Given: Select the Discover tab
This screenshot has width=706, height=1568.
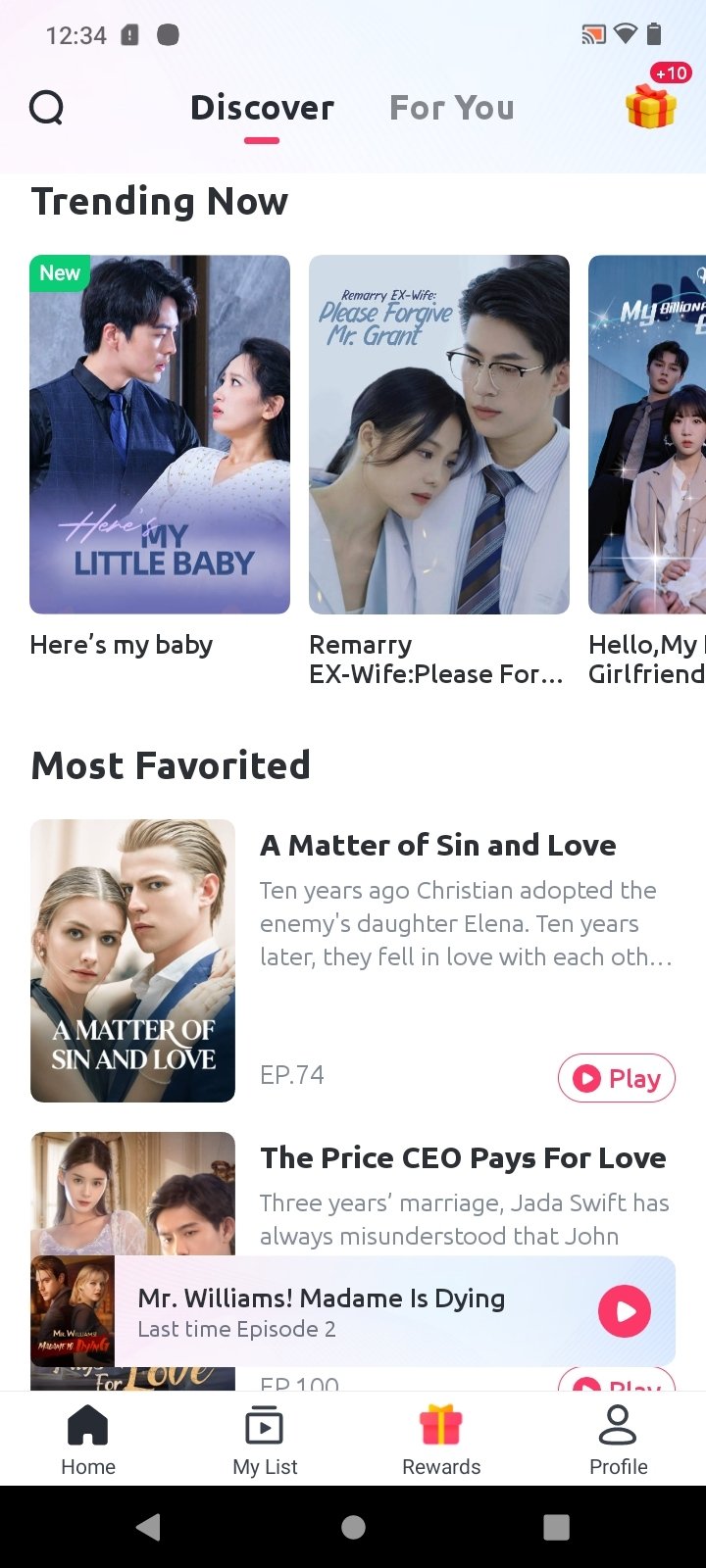Looking at the screenshot, I should 262,108.
